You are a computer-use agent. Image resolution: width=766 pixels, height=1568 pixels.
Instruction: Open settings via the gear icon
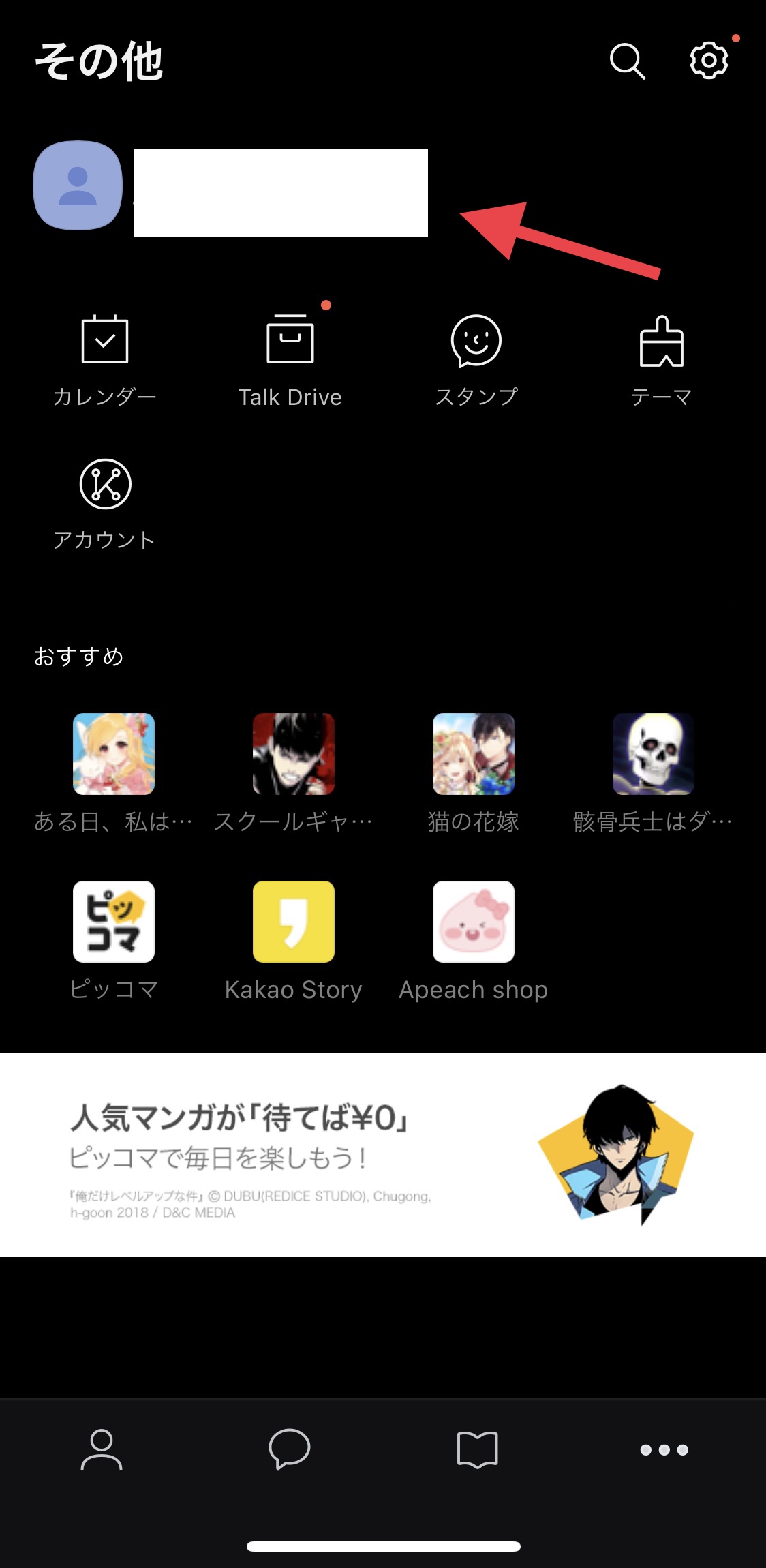click(709, 61)
